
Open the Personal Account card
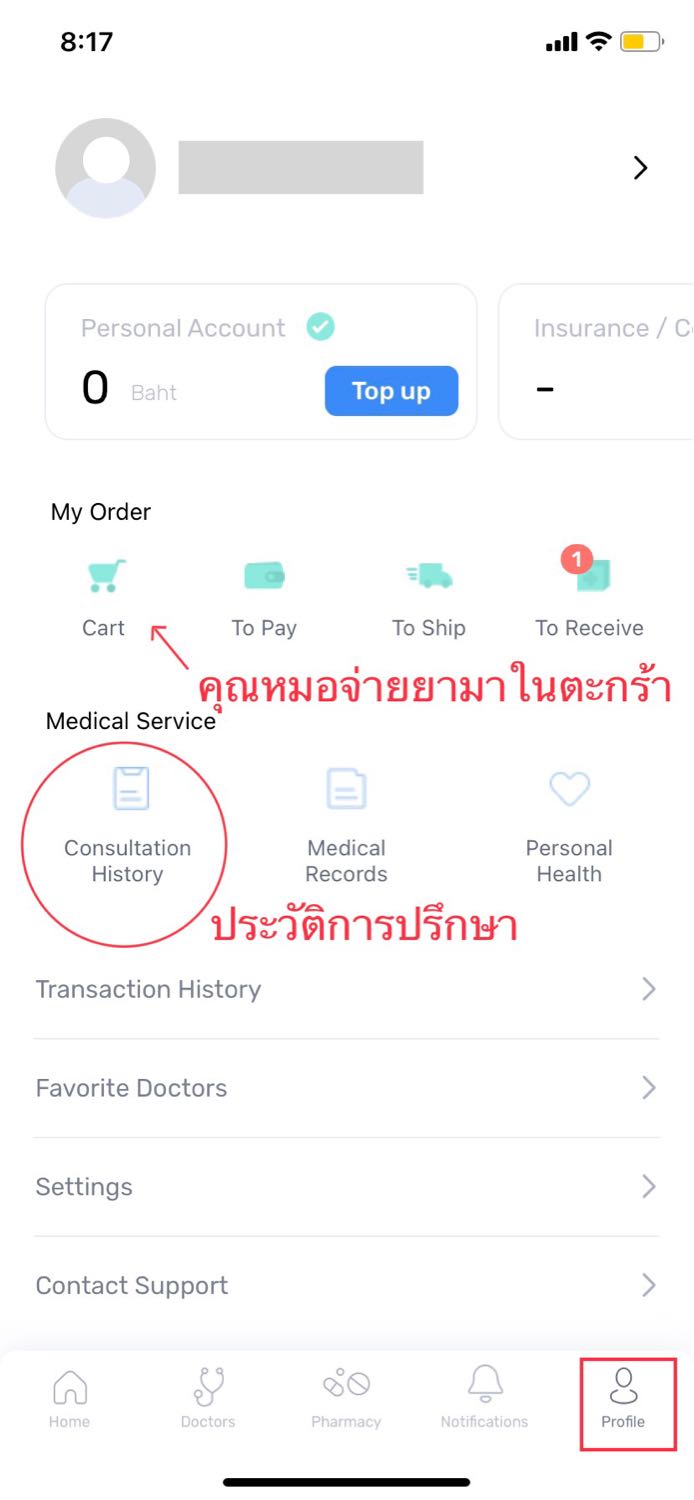pos(261,362)
